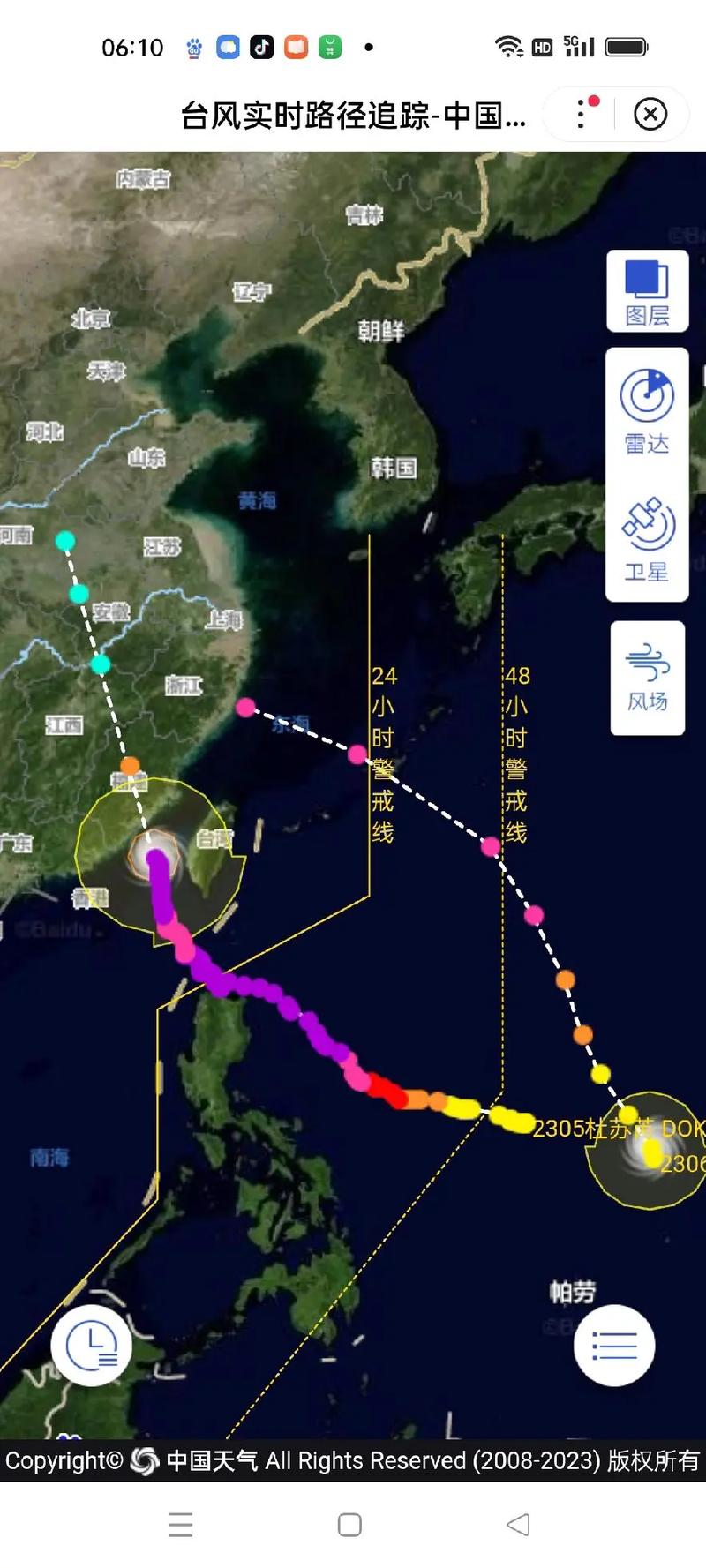Open the clock history button

pyautogui.click(x=92, y=1346)
